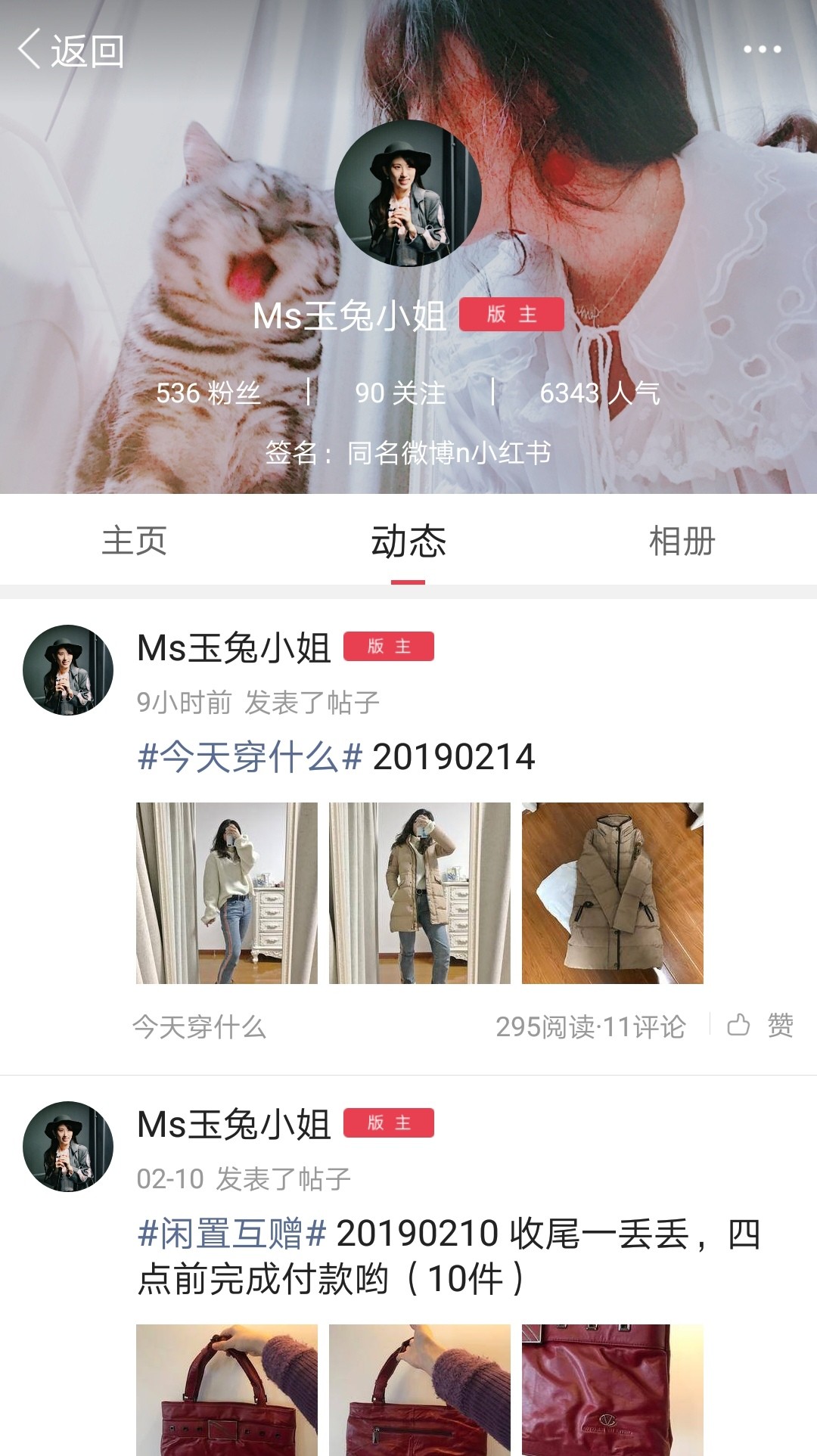
Task: Like the 20190214 post with 赞
Action: pos(760,1026)
